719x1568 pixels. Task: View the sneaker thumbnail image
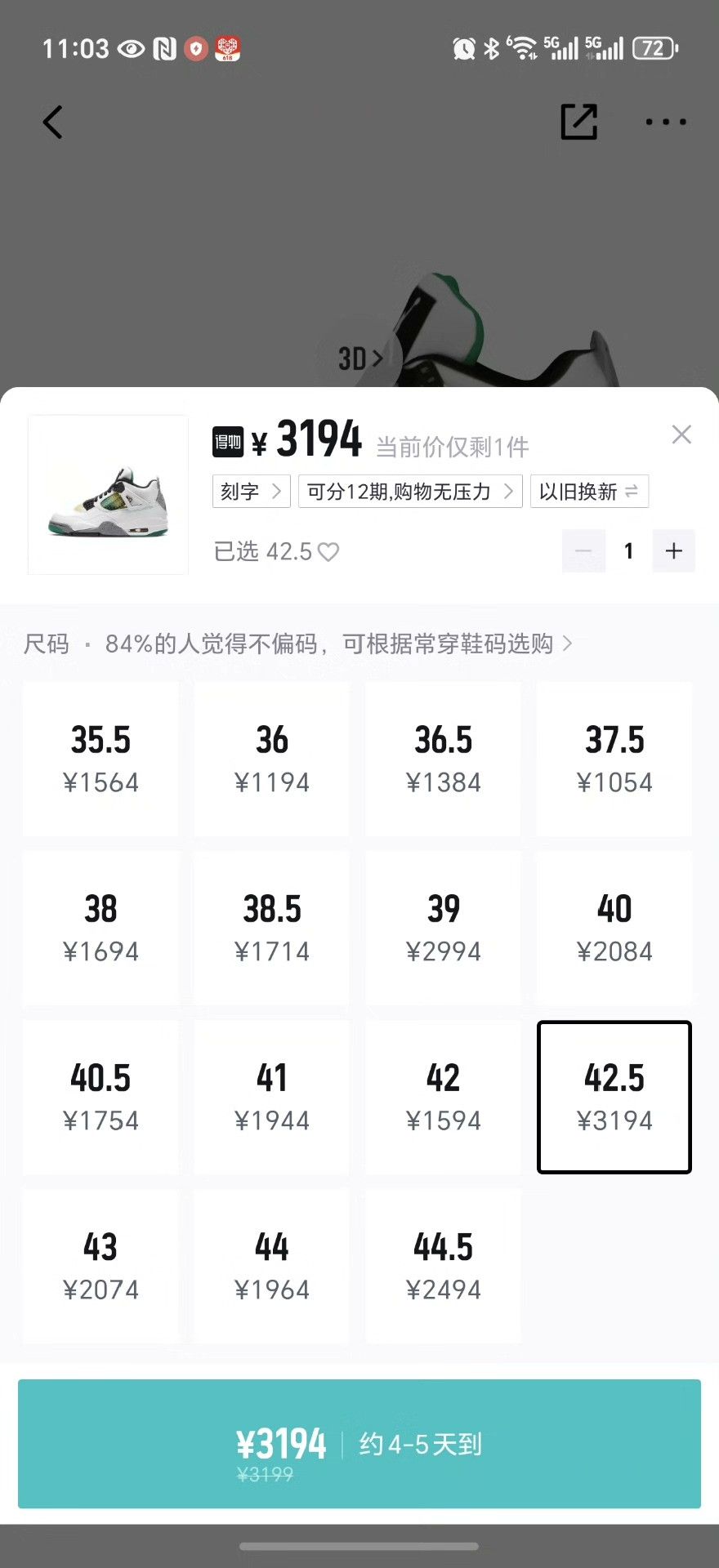coord(108,495)
